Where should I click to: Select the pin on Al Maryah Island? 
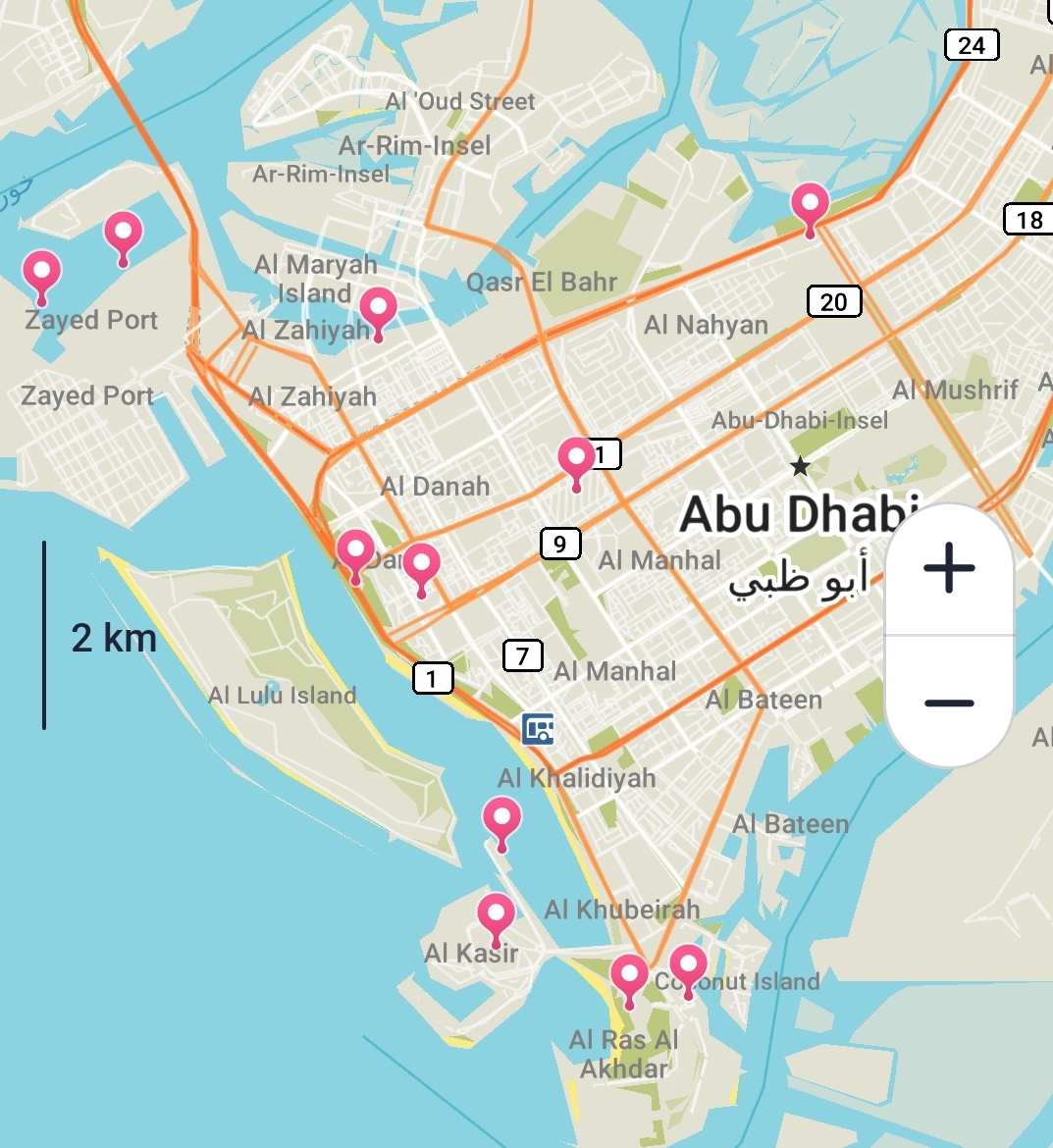click(x=379, y=308)
